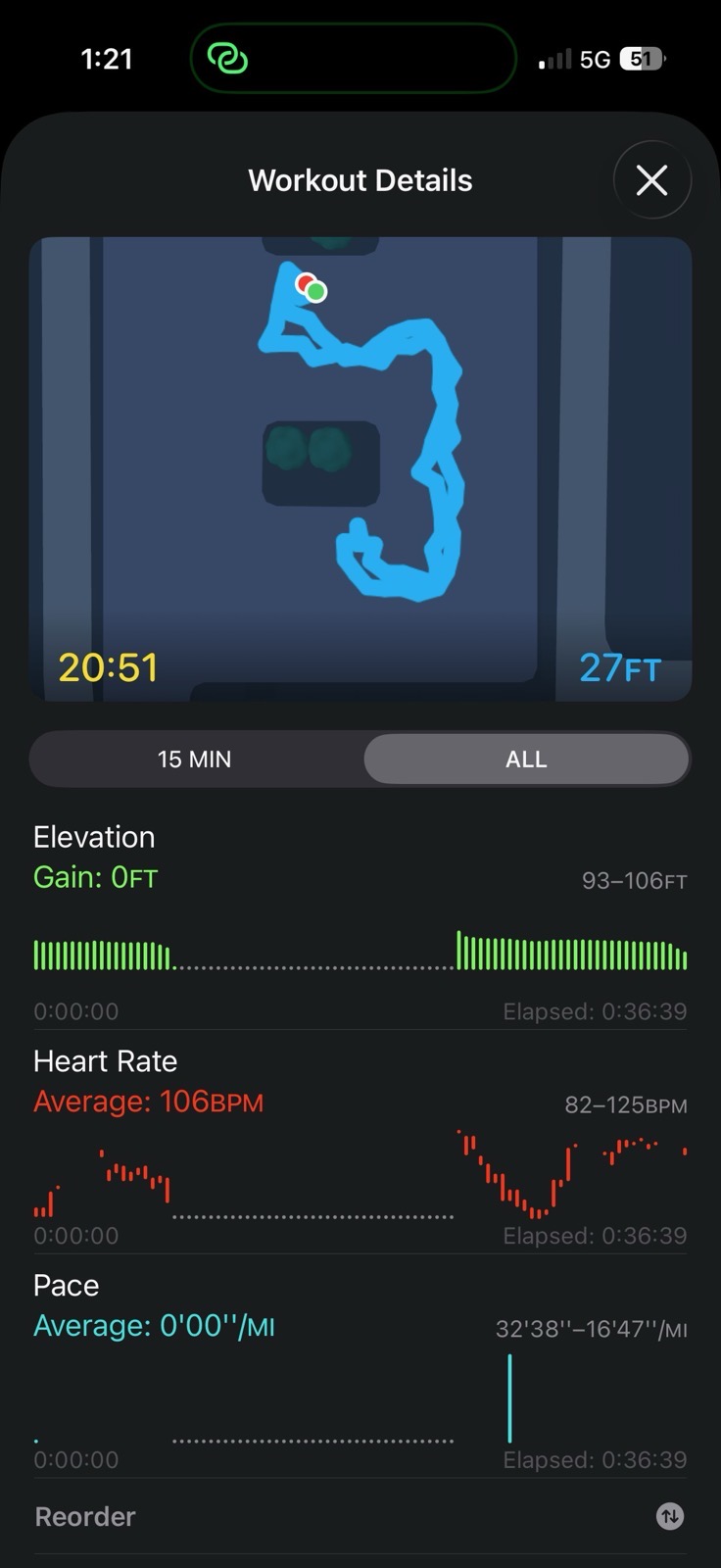Tap the battery indicator showing 51
The width and height of the screenshot is (721, 1568).
(642, 59)
